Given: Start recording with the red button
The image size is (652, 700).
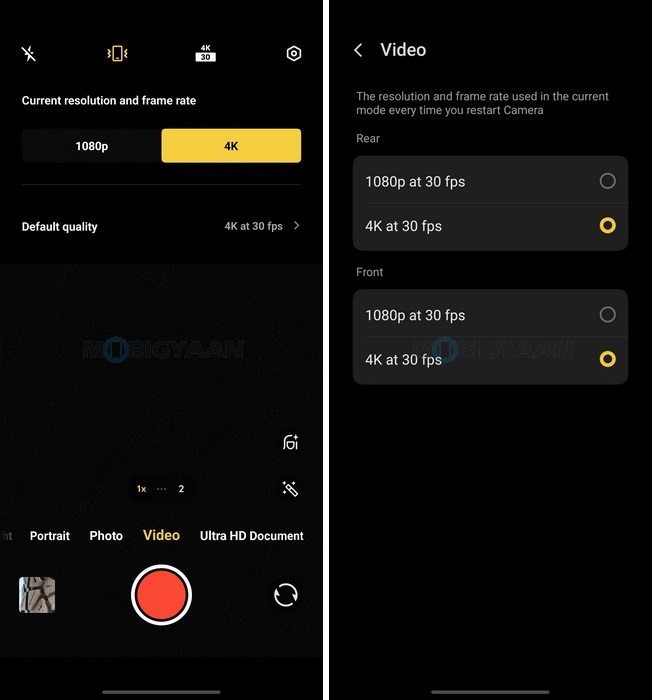Looking at the screenshot, I should point(161,595).
